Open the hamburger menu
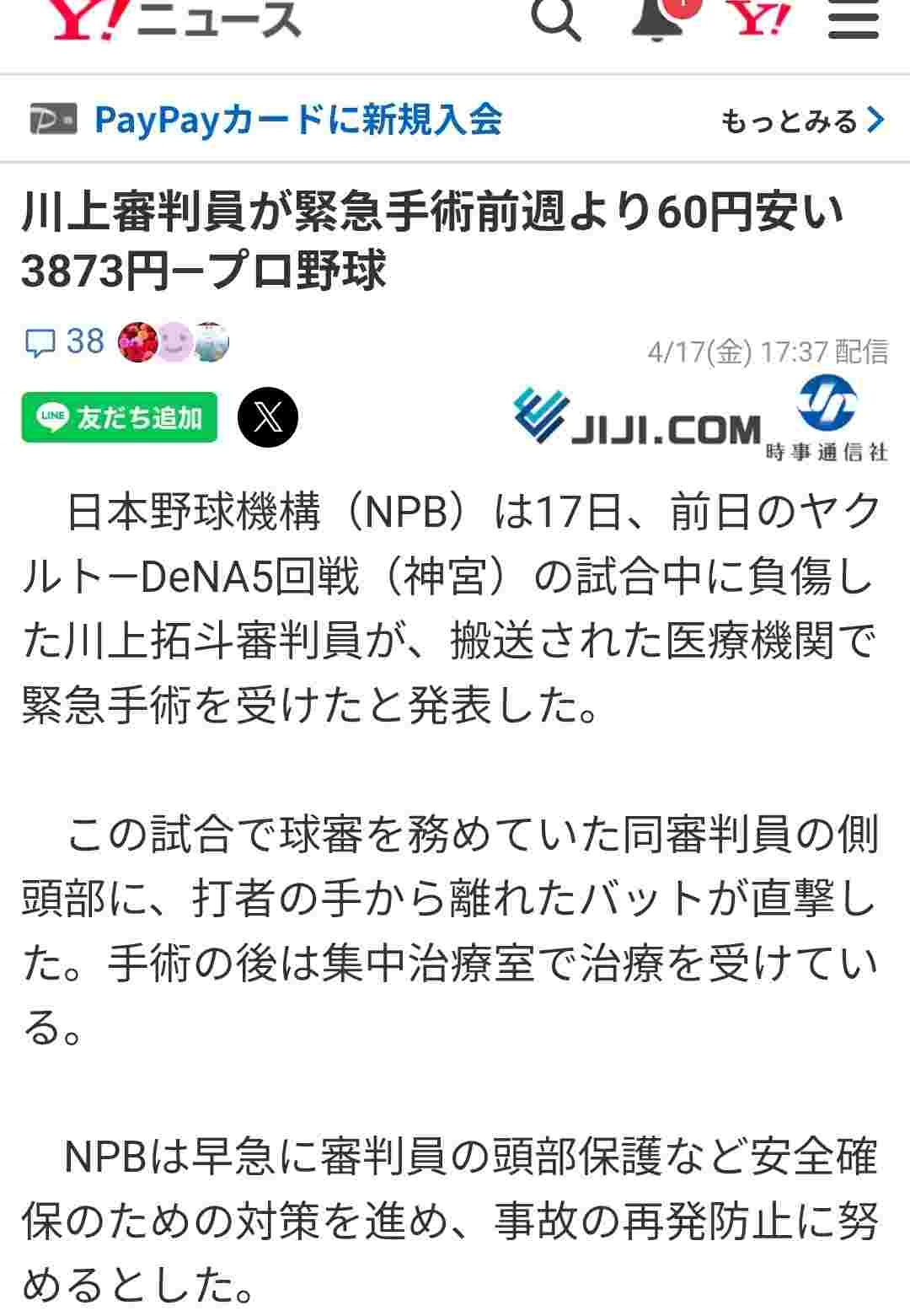910x1316 pixels. pos(853,19)
